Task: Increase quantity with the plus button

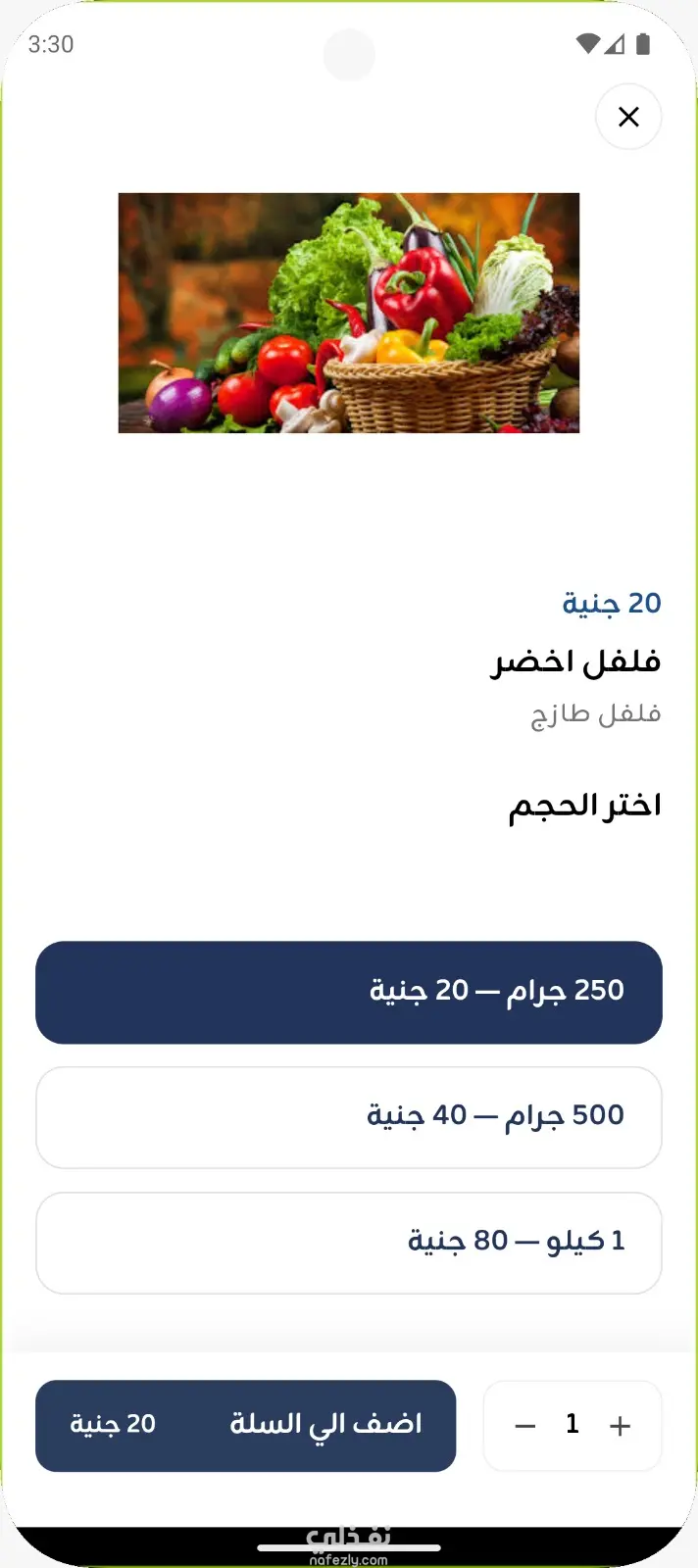Action: pos(620,1426)
